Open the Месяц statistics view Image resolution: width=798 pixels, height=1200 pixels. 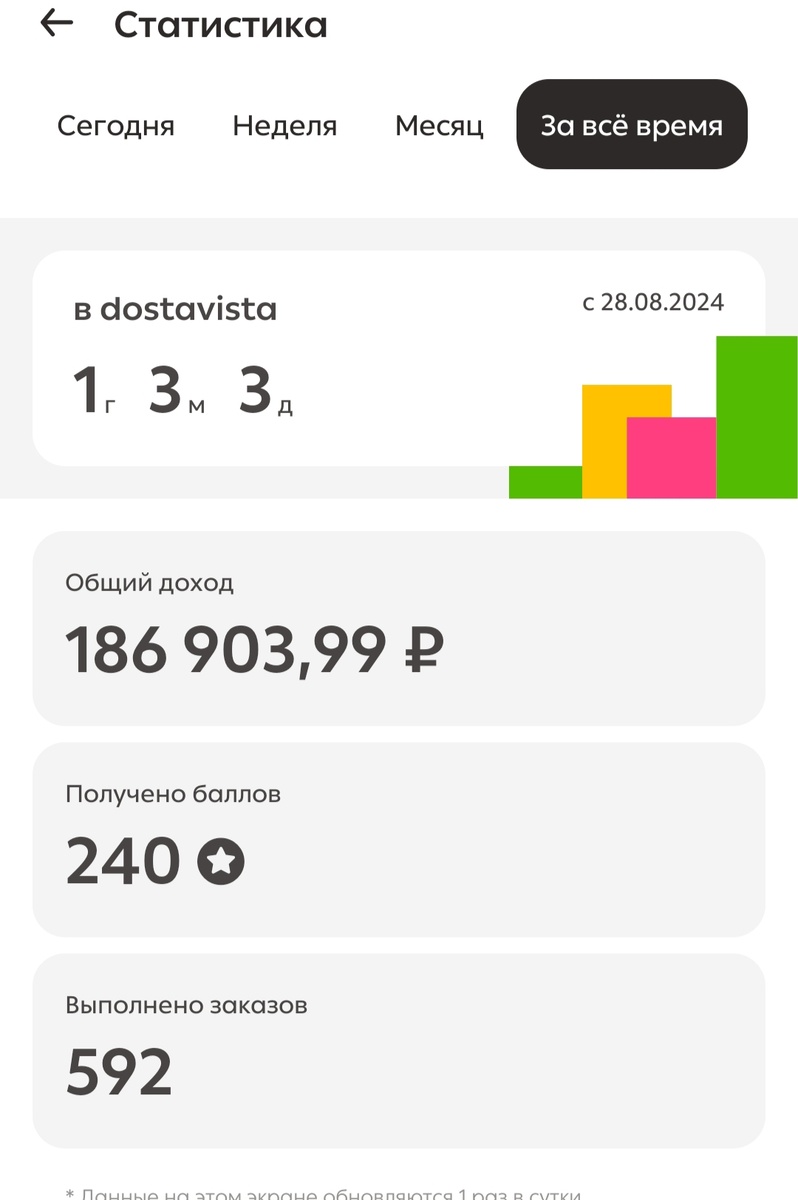[439, 125]
